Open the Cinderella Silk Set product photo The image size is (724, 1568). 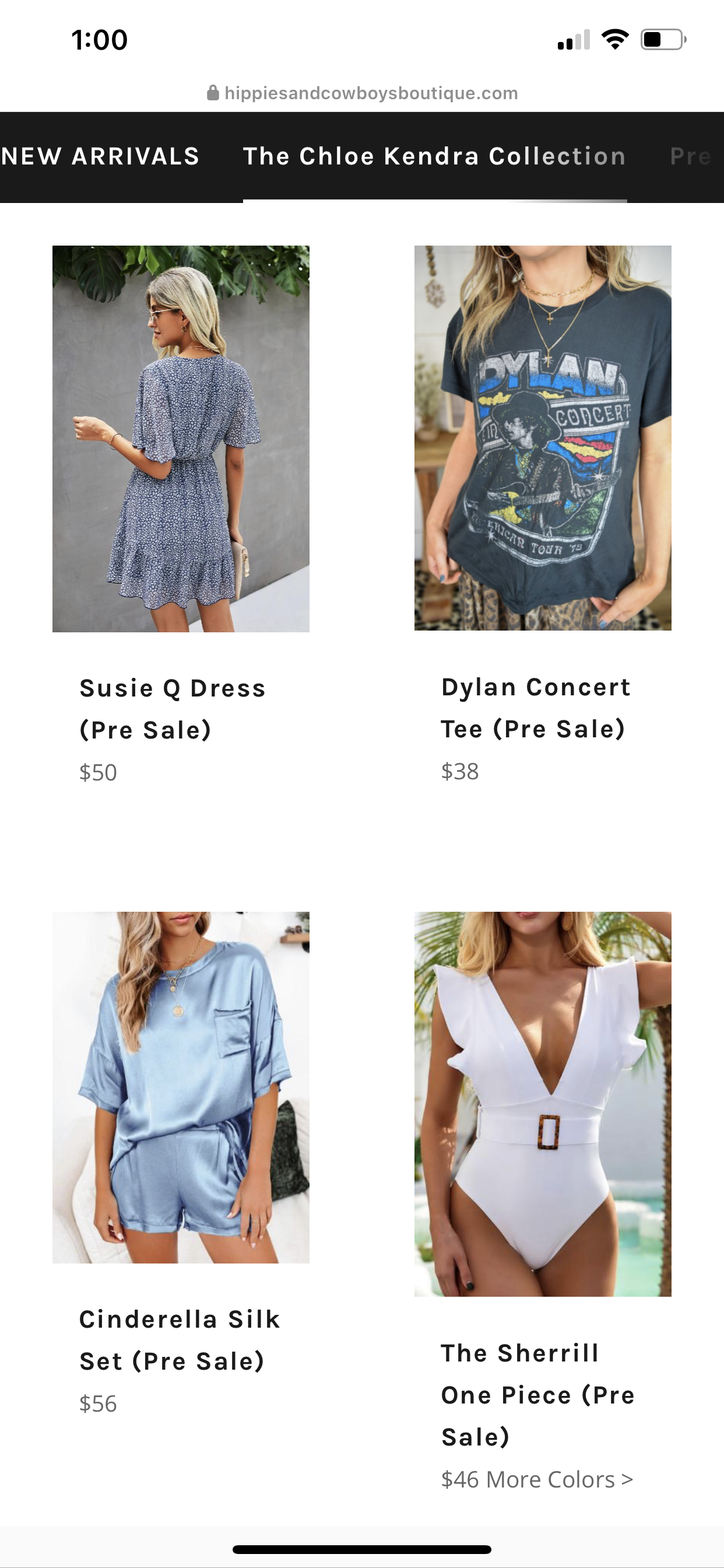pyautogui.click(x=181, y=1087)
